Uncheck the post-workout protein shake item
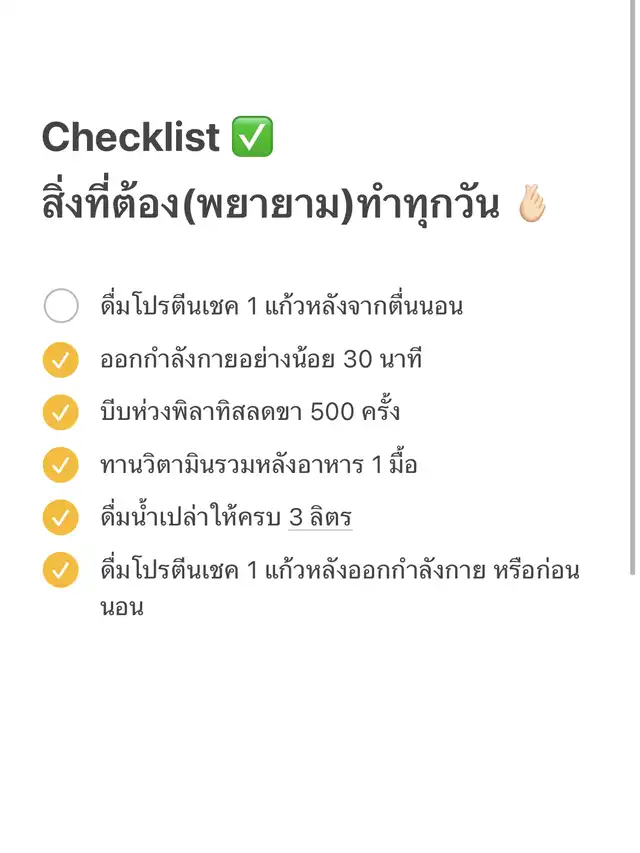640x853 pixels. click(x=61, y=571)
